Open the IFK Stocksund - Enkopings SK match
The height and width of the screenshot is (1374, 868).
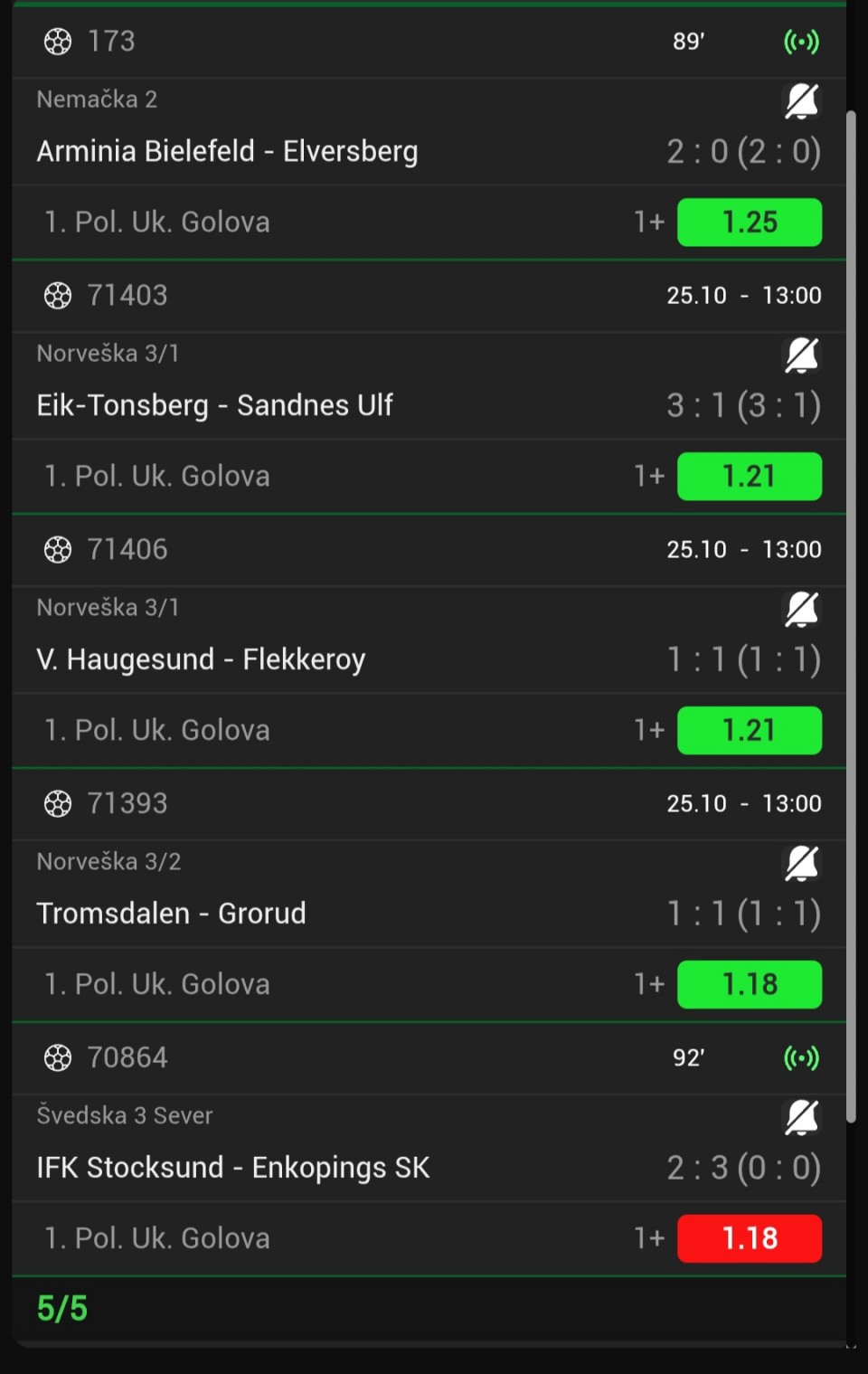coord(233,1168)
